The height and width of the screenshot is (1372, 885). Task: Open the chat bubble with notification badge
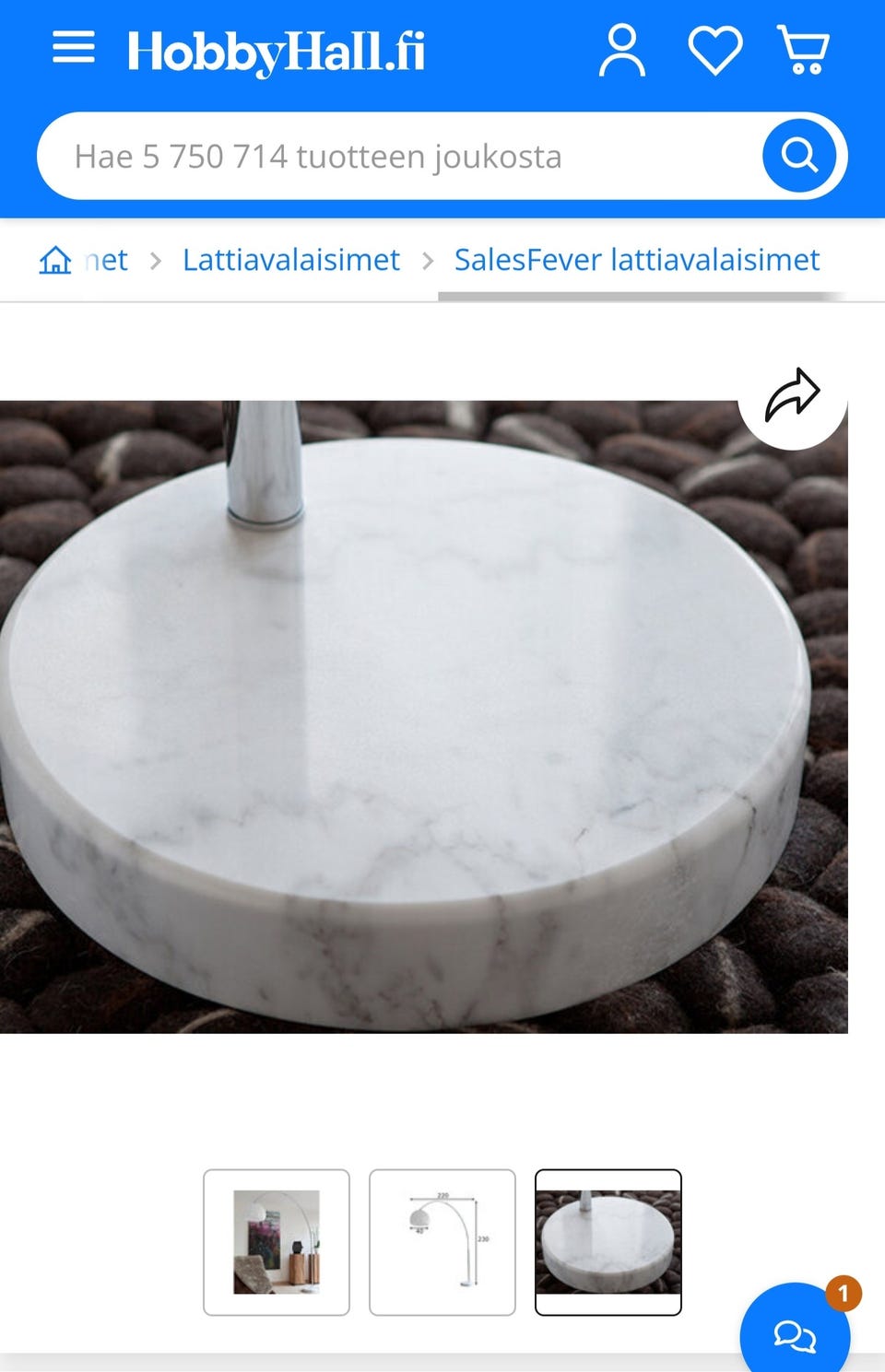tap(795, 1334)
